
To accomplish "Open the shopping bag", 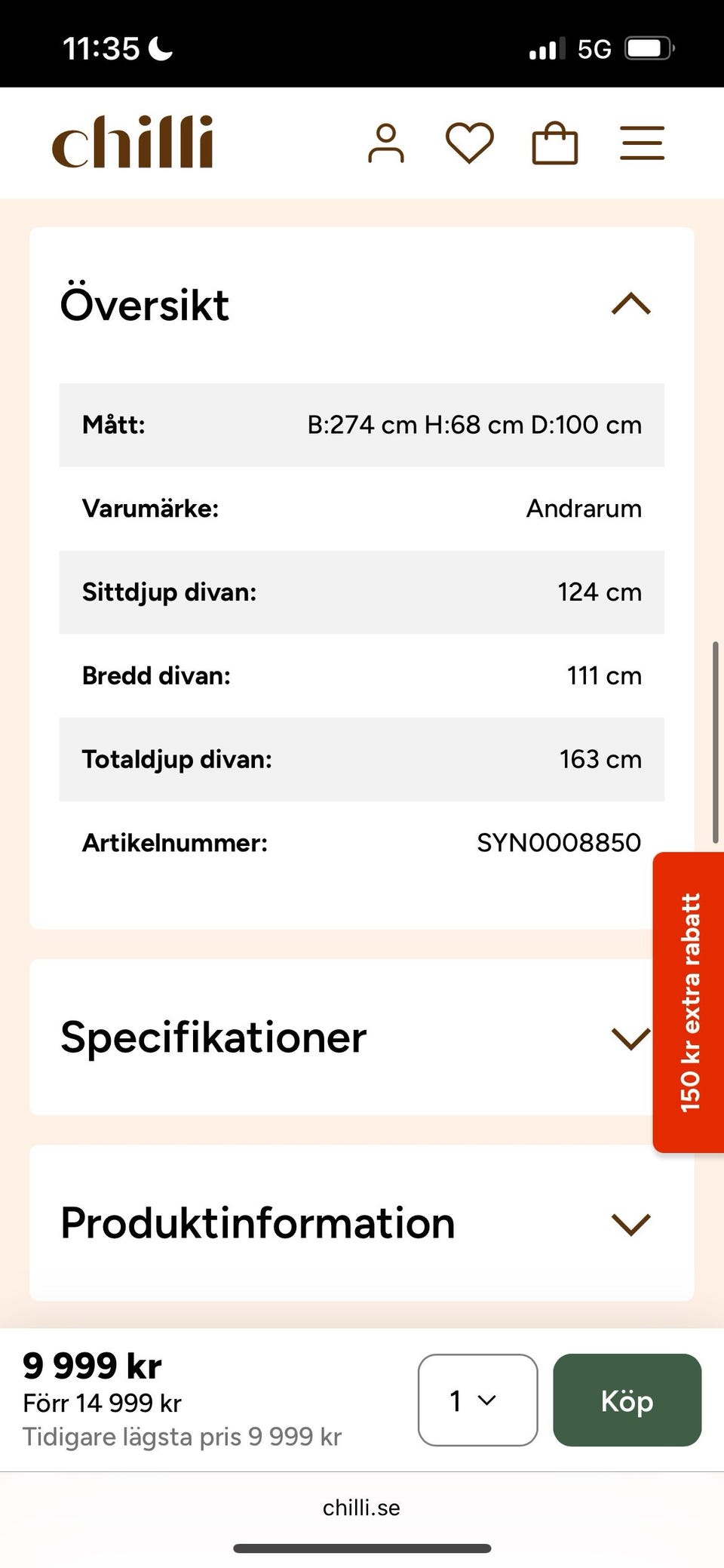I will pos(555,143).
